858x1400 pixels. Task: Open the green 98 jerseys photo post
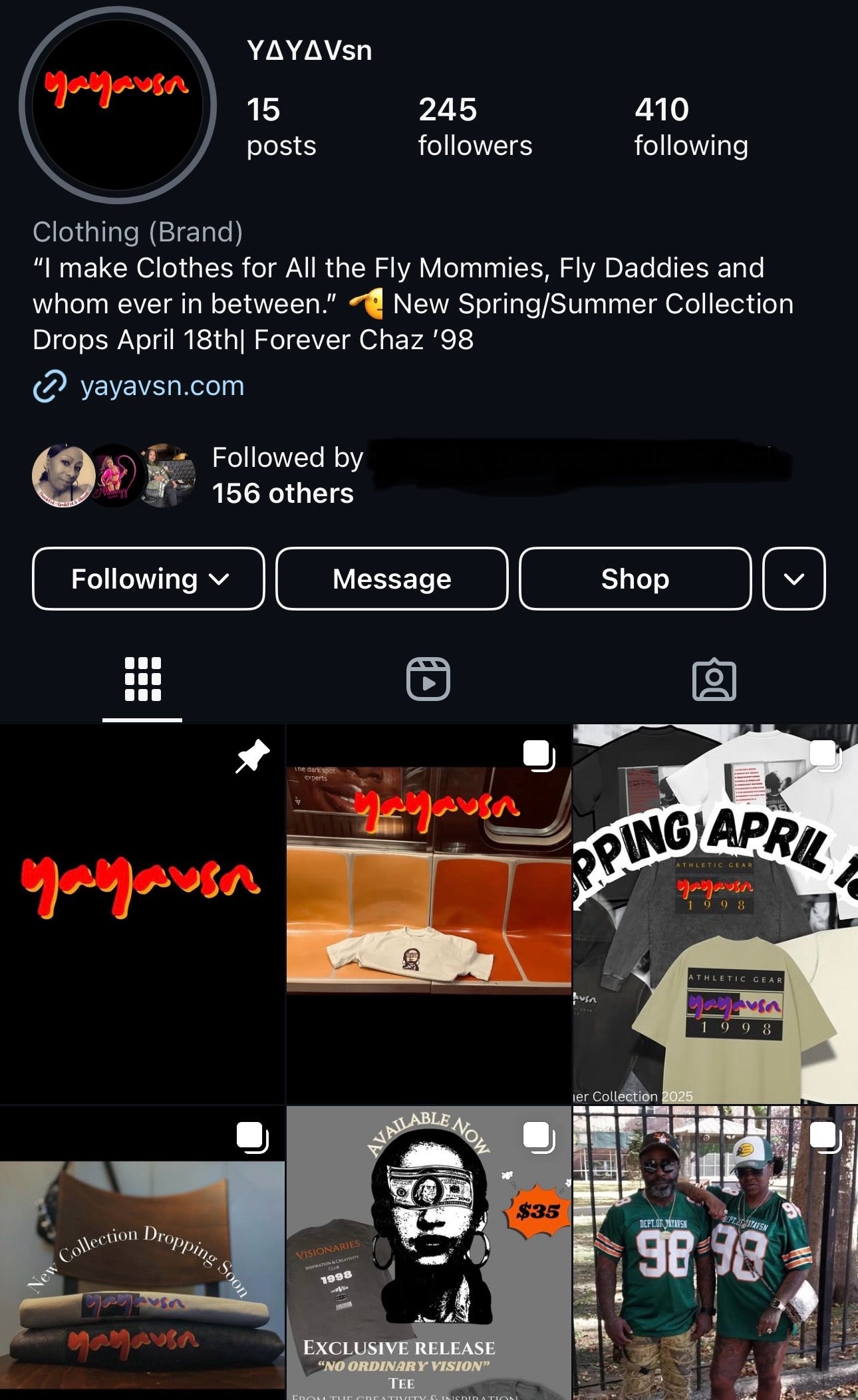[716, 1254]
